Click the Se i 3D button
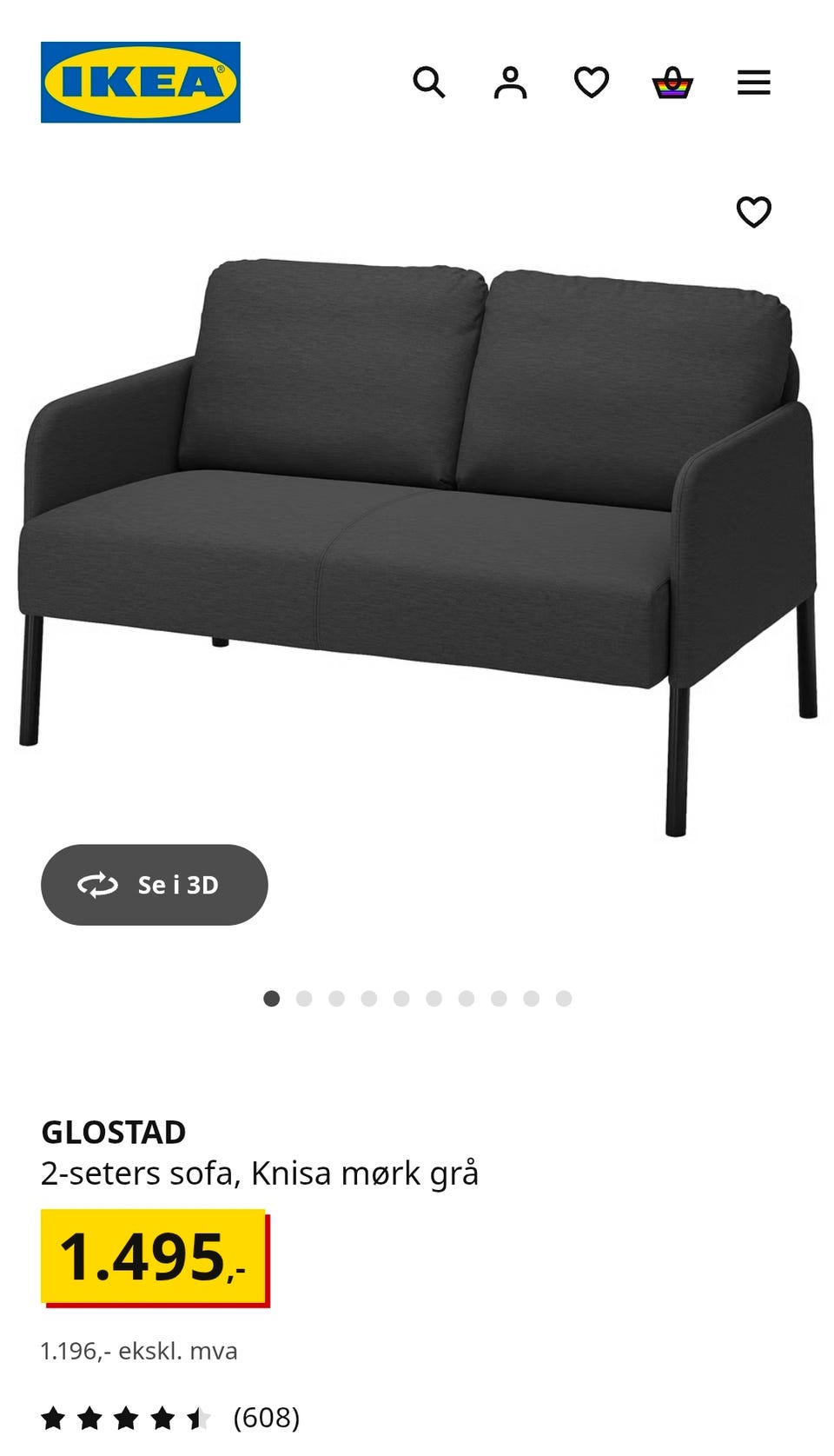Screen dimensions: 834x1456 click(153, 885)
